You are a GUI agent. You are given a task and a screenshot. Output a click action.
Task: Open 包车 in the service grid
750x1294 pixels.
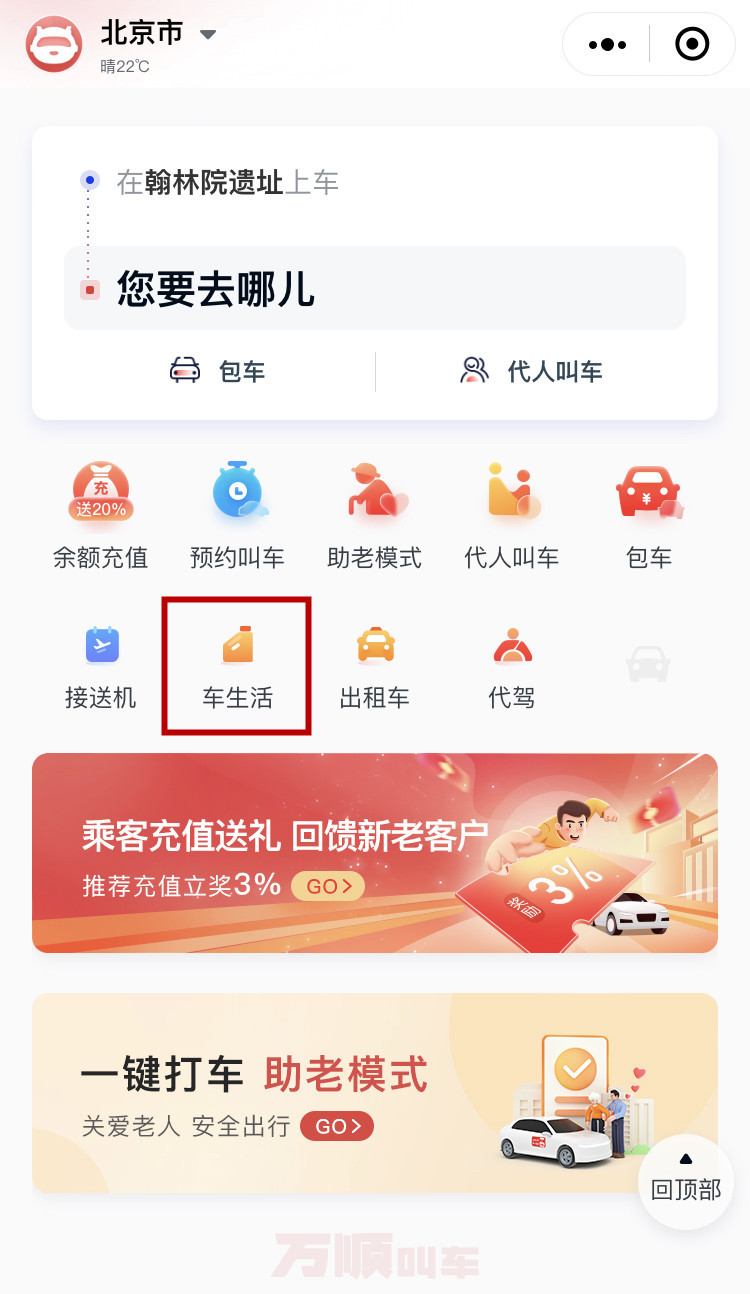coord(648,516)
